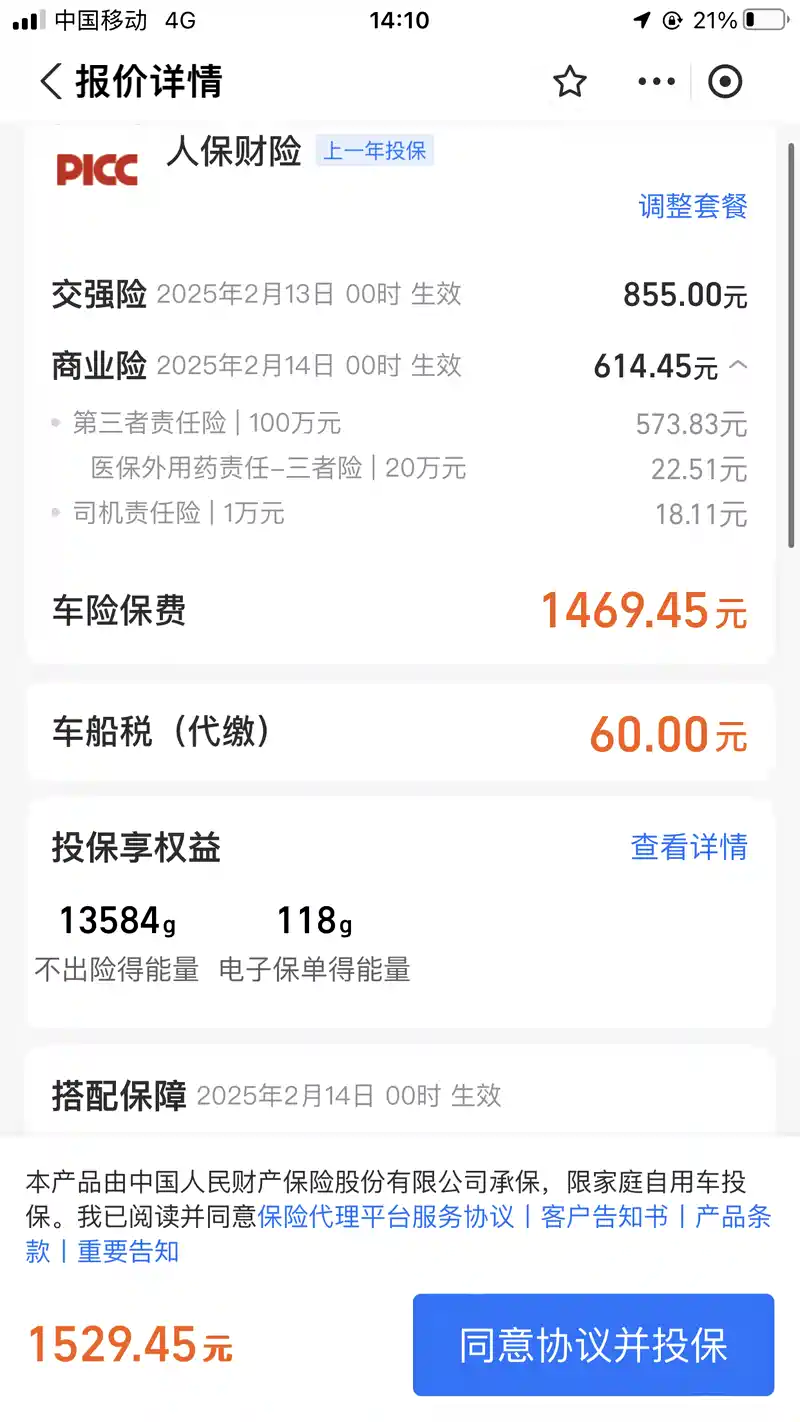Image resolution: width=800 pixels, height=1422 pixels.
Task: Tap 调整套餐 to adjust the plan
Action: [693, 206]
